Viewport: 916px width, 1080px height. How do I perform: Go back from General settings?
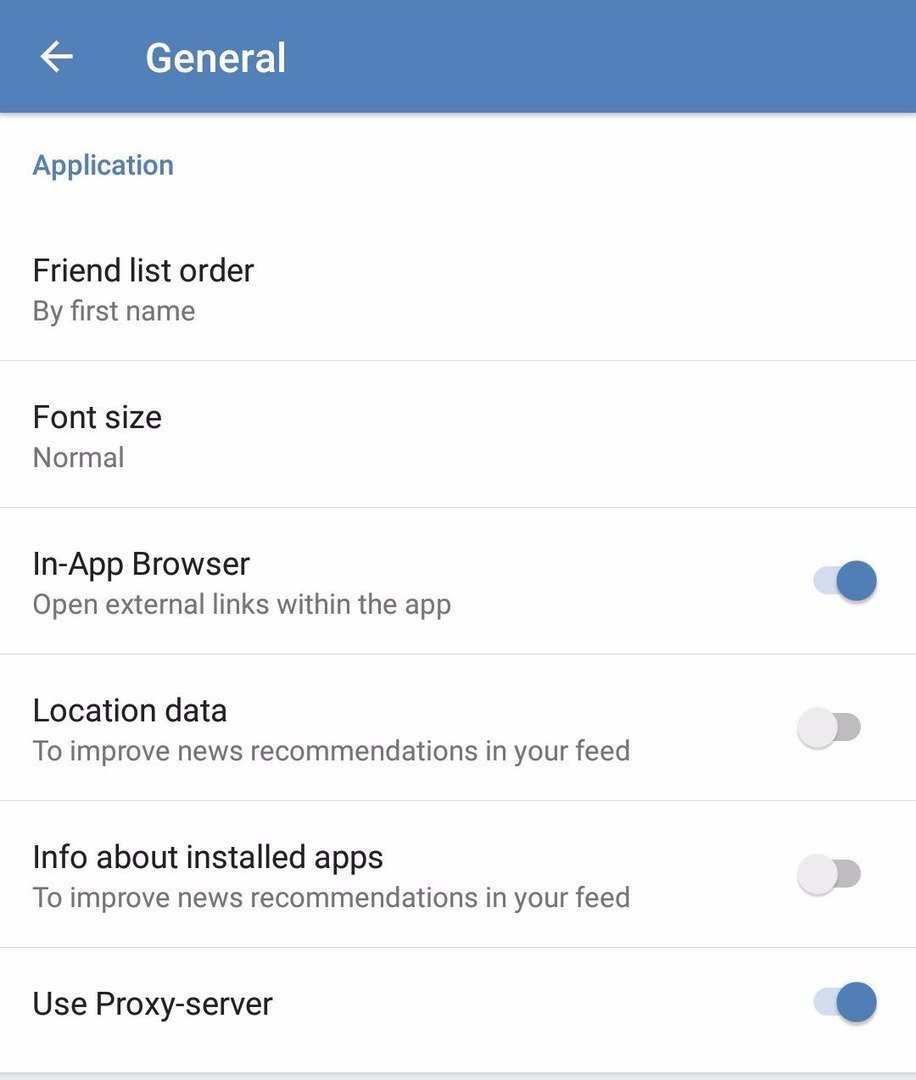pos(56,57)
